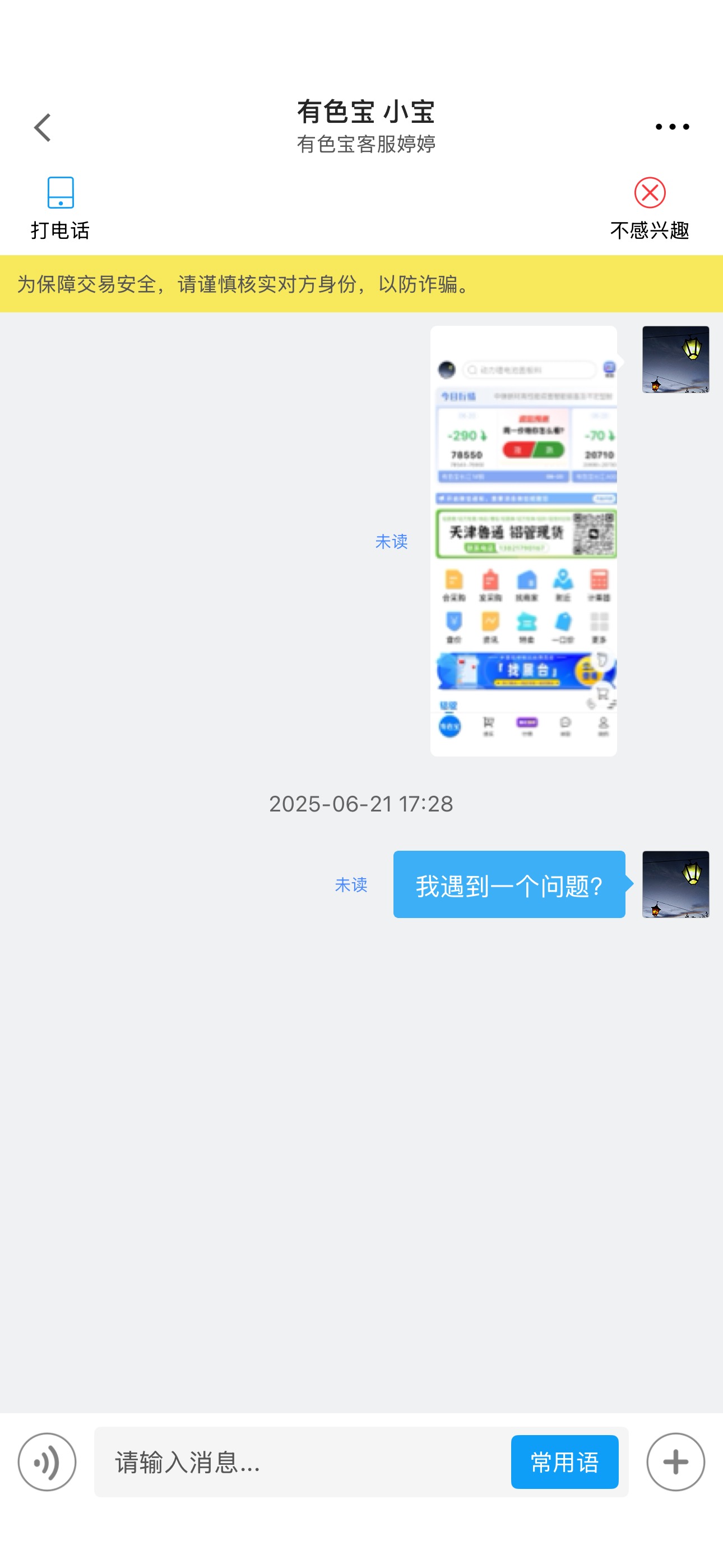Open 常用语 quick phrases

coord(564,1461)
